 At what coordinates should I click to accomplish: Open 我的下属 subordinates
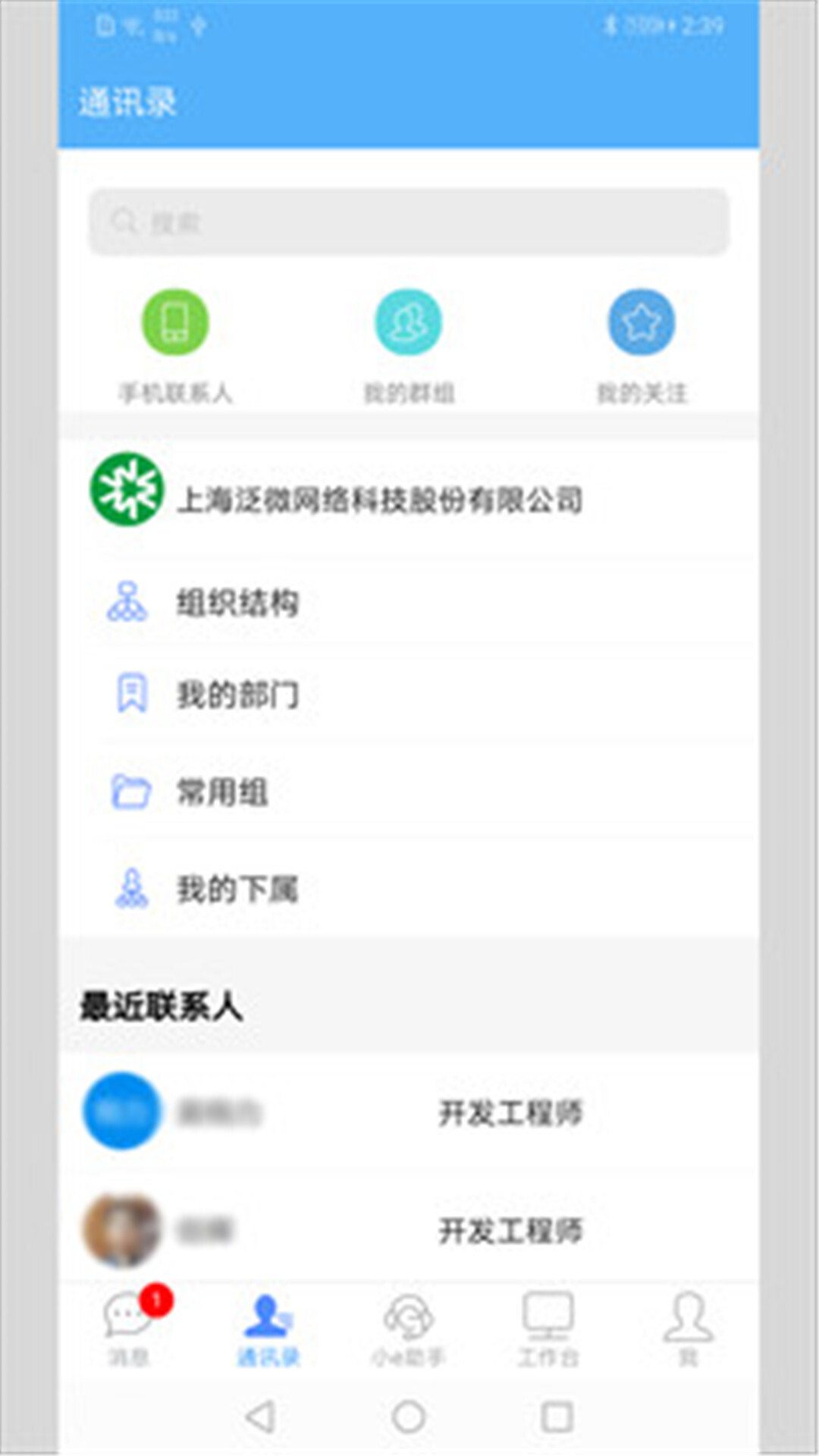coord(409,889)
